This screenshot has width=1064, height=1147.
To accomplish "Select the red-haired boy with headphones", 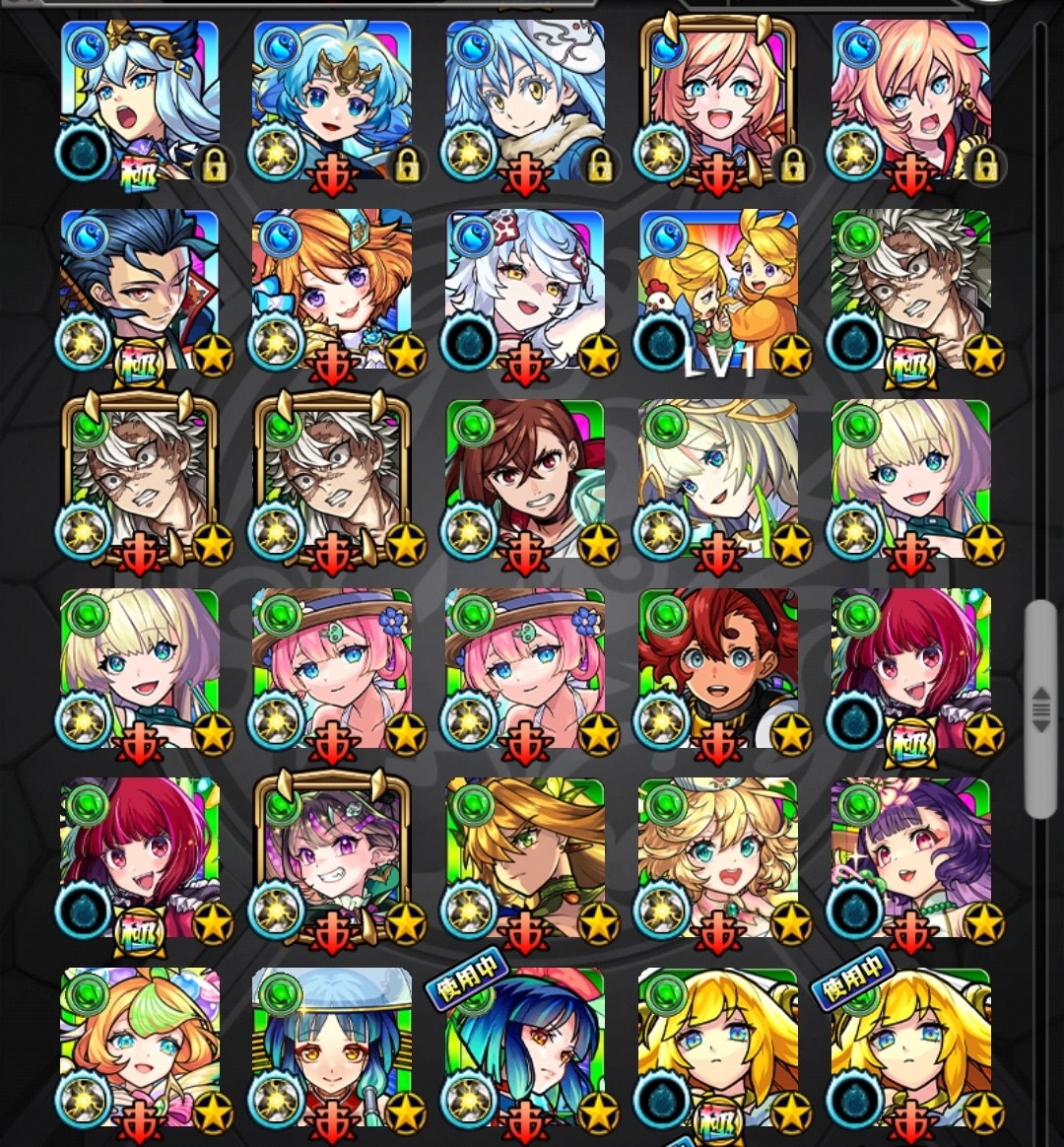I will pyautogui.click(x=717, y=668).
